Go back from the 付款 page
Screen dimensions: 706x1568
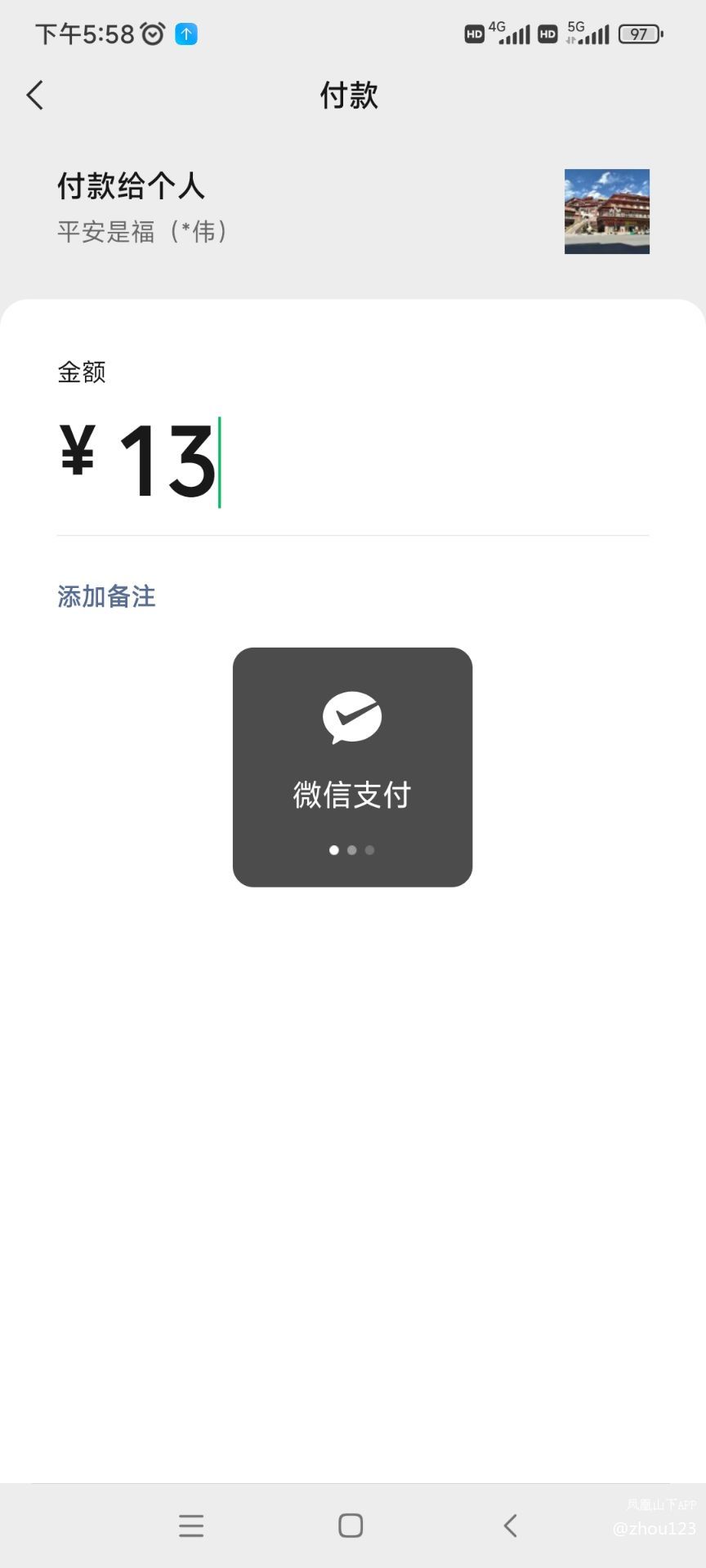point(35,96)
